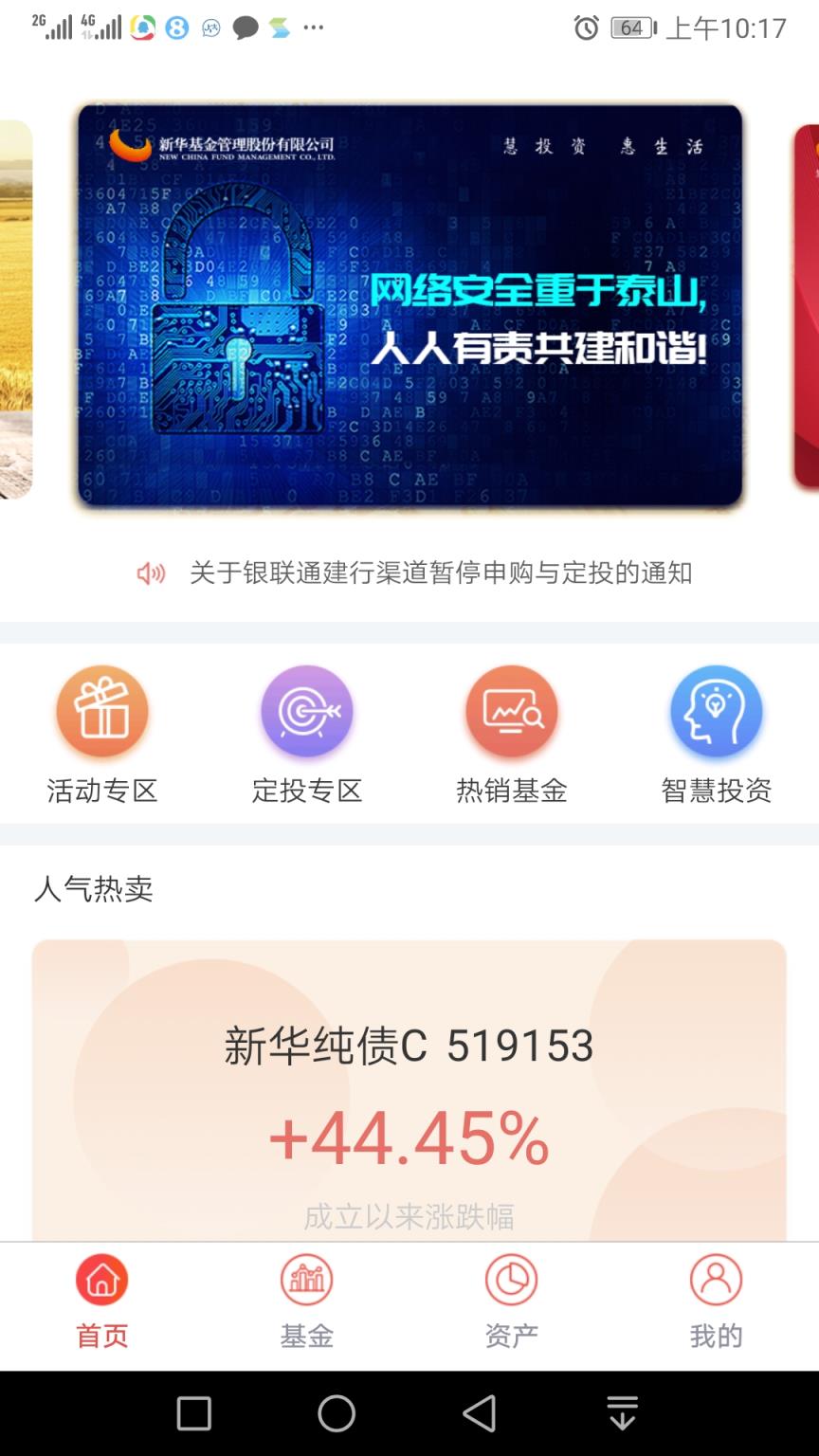The image size is (819, 1456).
Task: Select the pie-chart 资产 icon
Action: point(511,1279)
